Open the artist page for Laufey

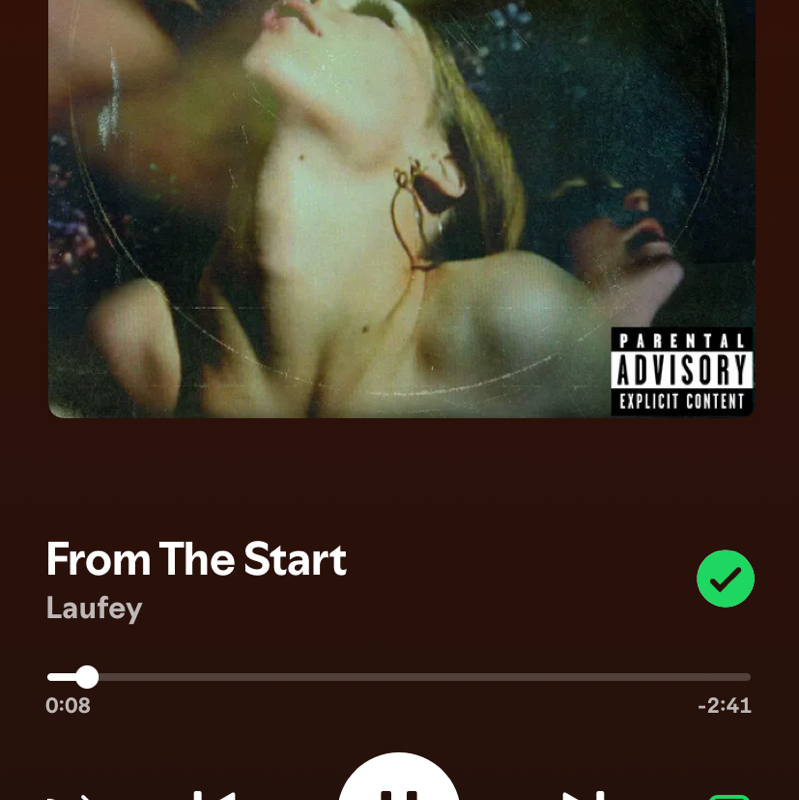94,607
